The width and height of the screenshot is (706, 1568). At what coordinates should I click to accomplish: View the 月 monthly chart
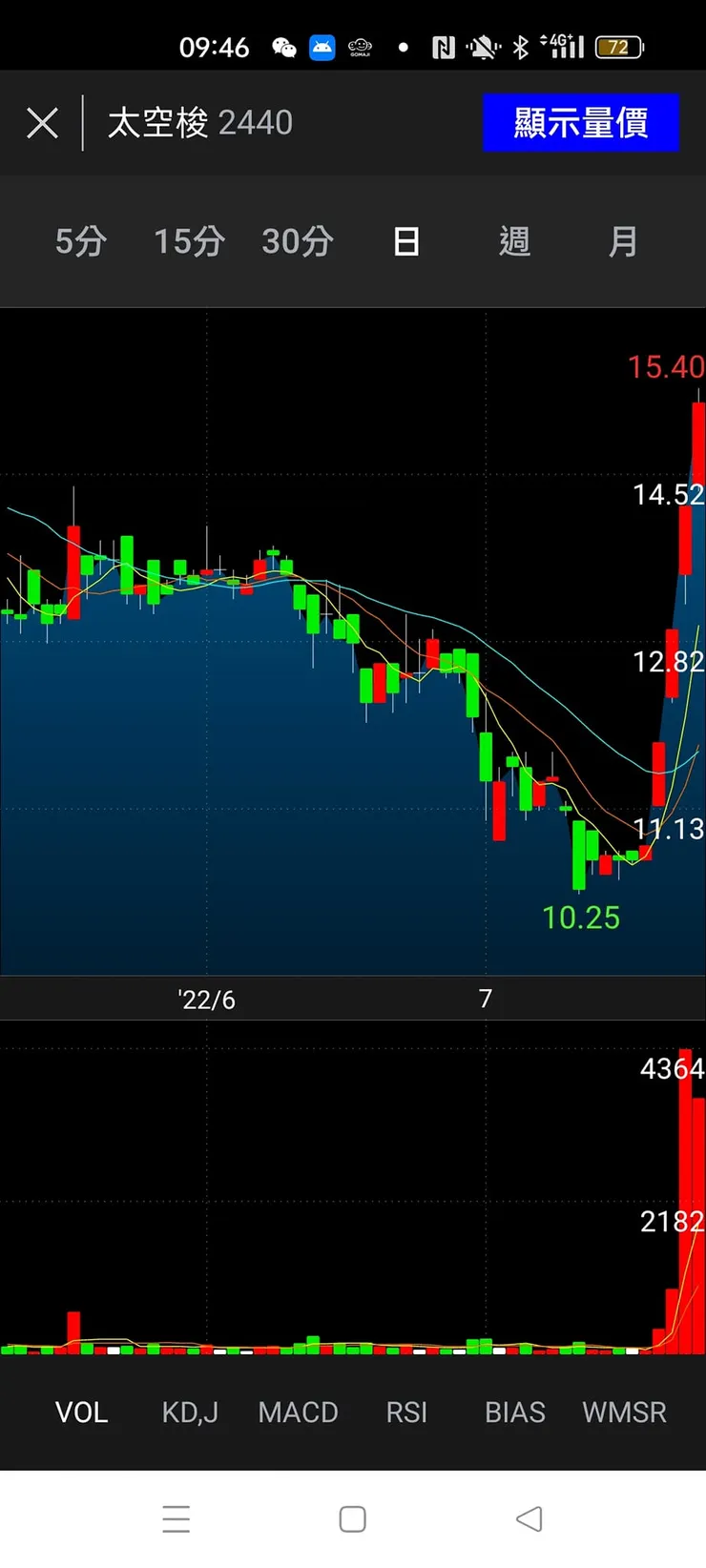tap(623, 241)
